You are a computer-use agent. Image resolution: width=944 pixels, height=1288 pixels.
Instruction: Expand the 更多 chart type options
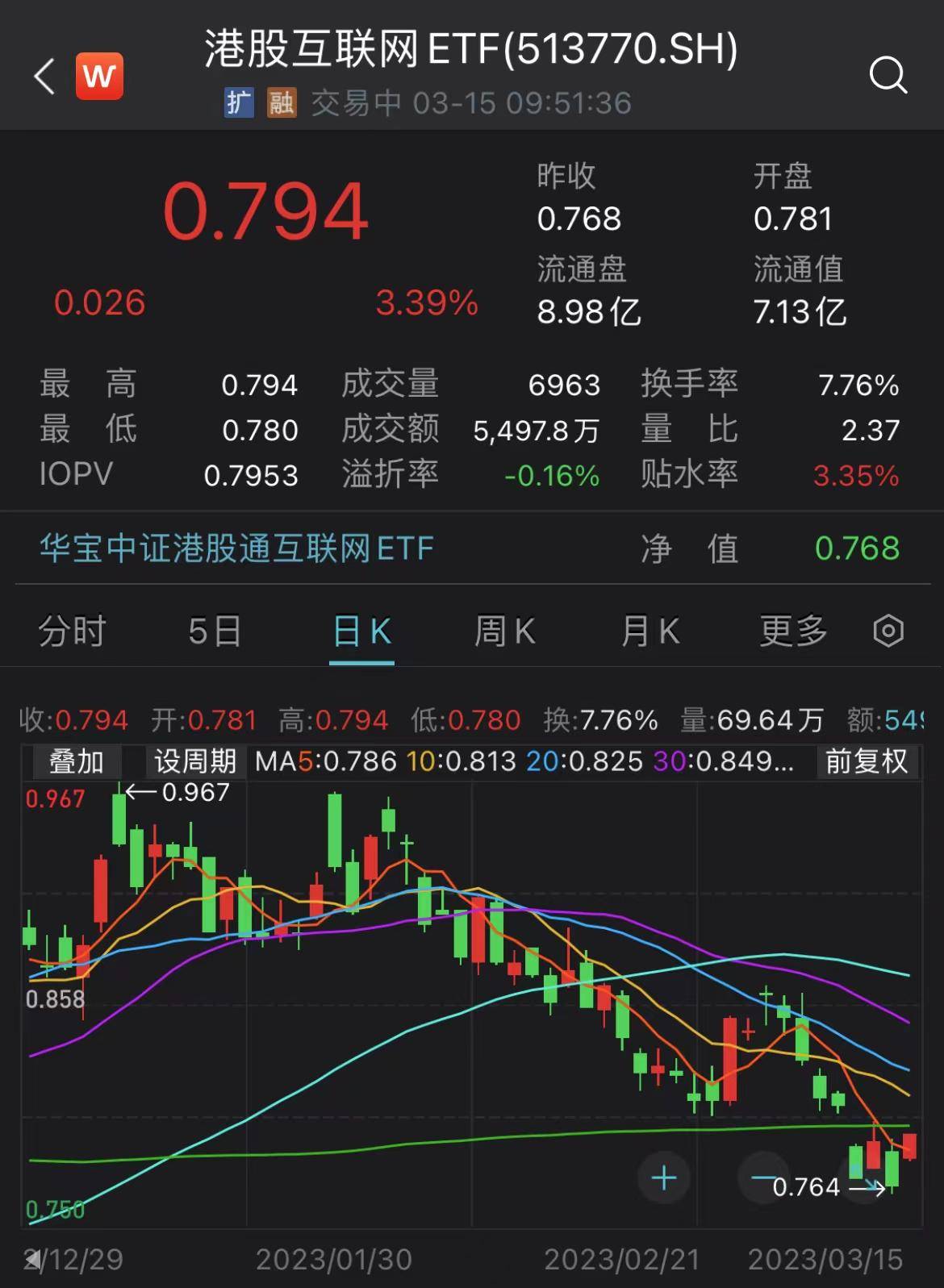pos(792,632)
